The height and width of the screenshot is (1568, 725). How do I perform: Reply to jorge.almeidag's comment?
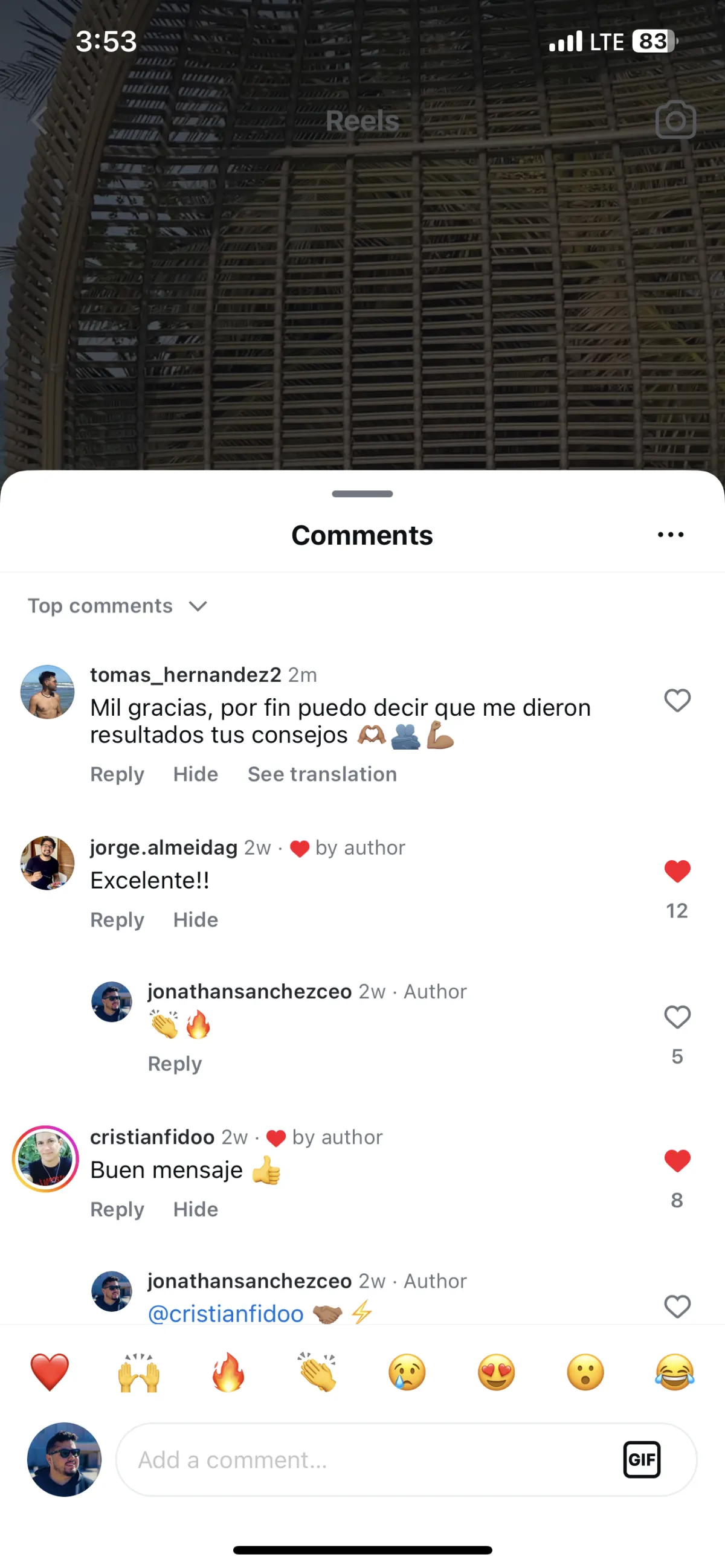117,920
